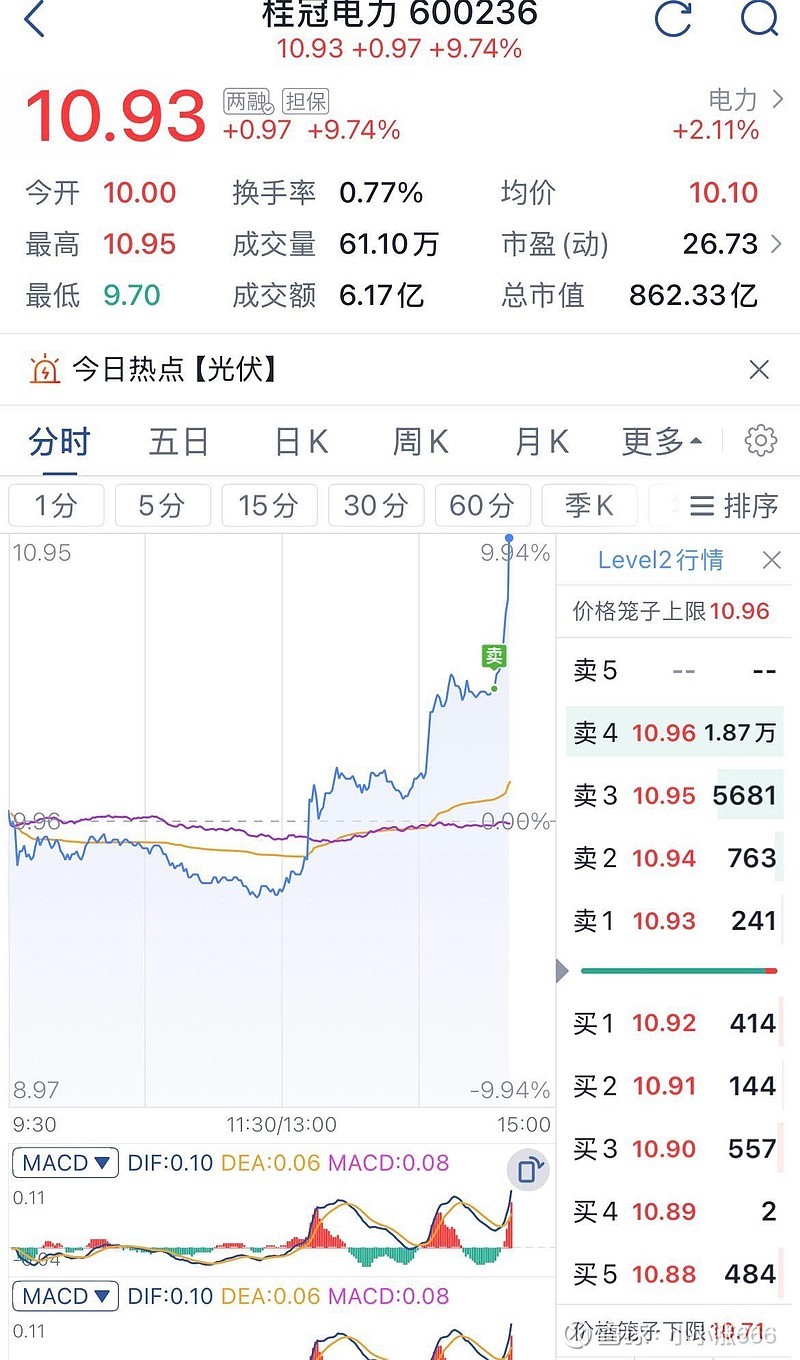Go back using the top-left arrow
Viewport: 800px width, 1360px height.
click(35, 19)
